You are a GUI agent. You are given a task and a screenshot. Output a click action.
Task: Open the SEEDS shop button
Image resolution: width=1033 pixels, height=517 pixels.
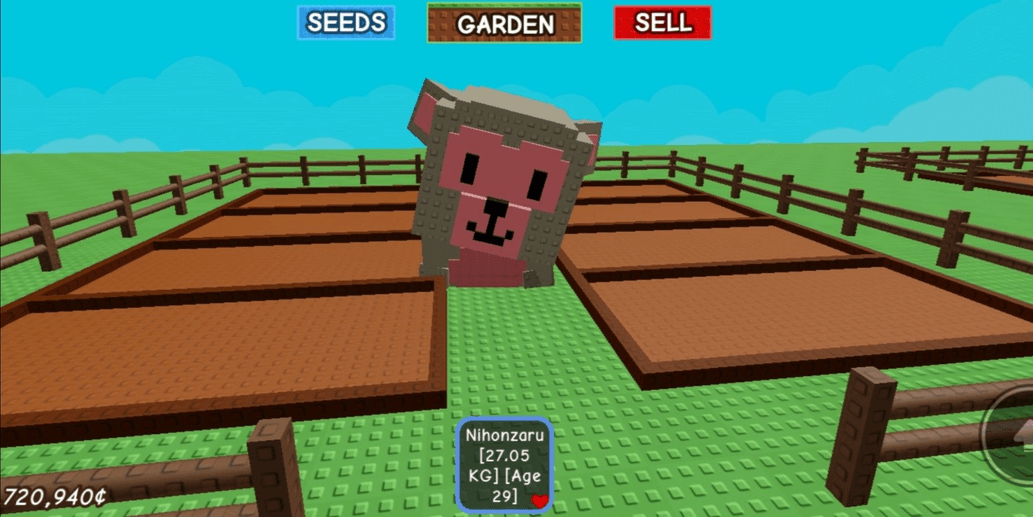click(346, 23)
